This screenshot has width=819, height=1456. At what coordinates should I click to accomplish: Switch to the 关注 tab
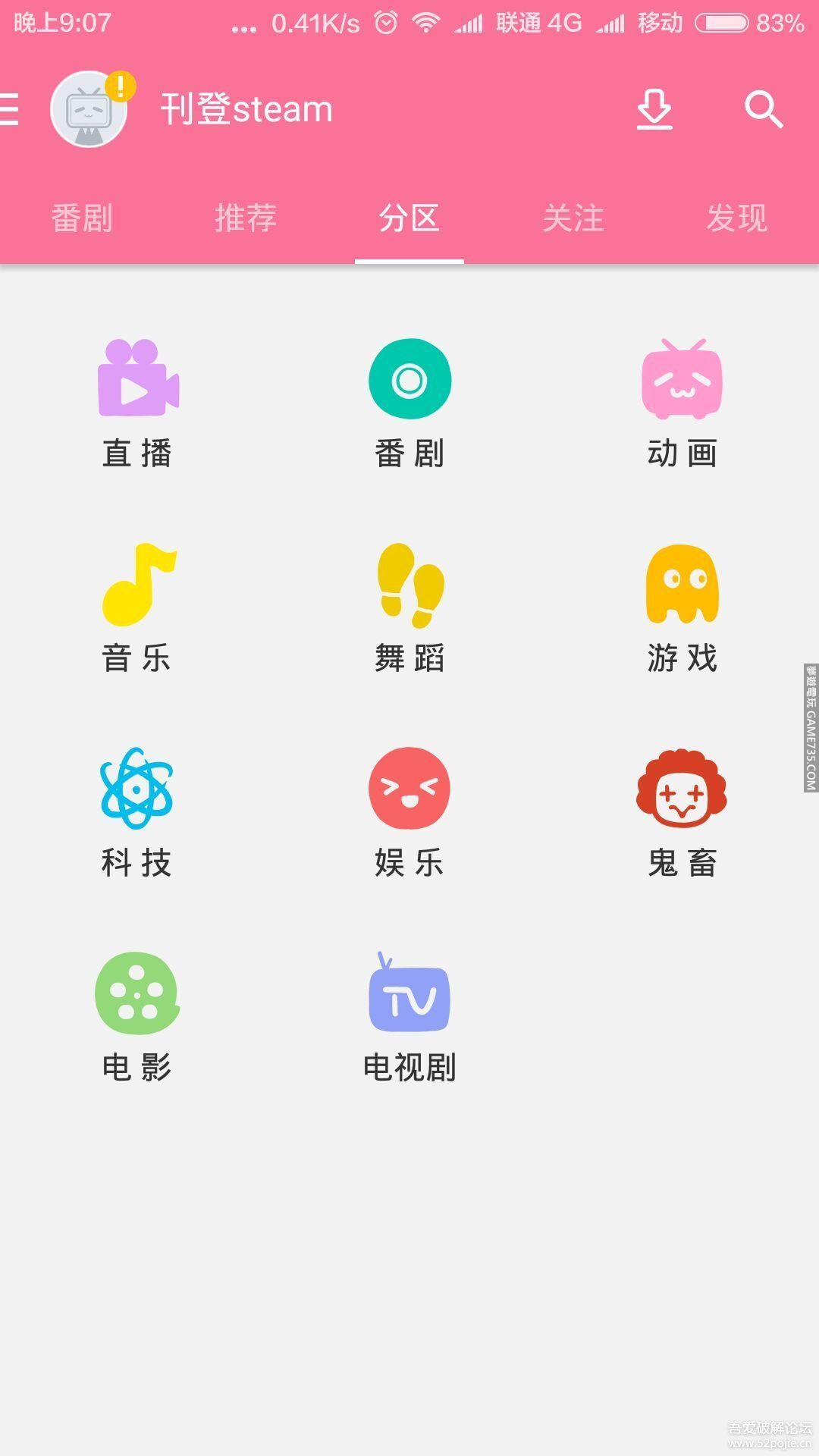point(573,218)
